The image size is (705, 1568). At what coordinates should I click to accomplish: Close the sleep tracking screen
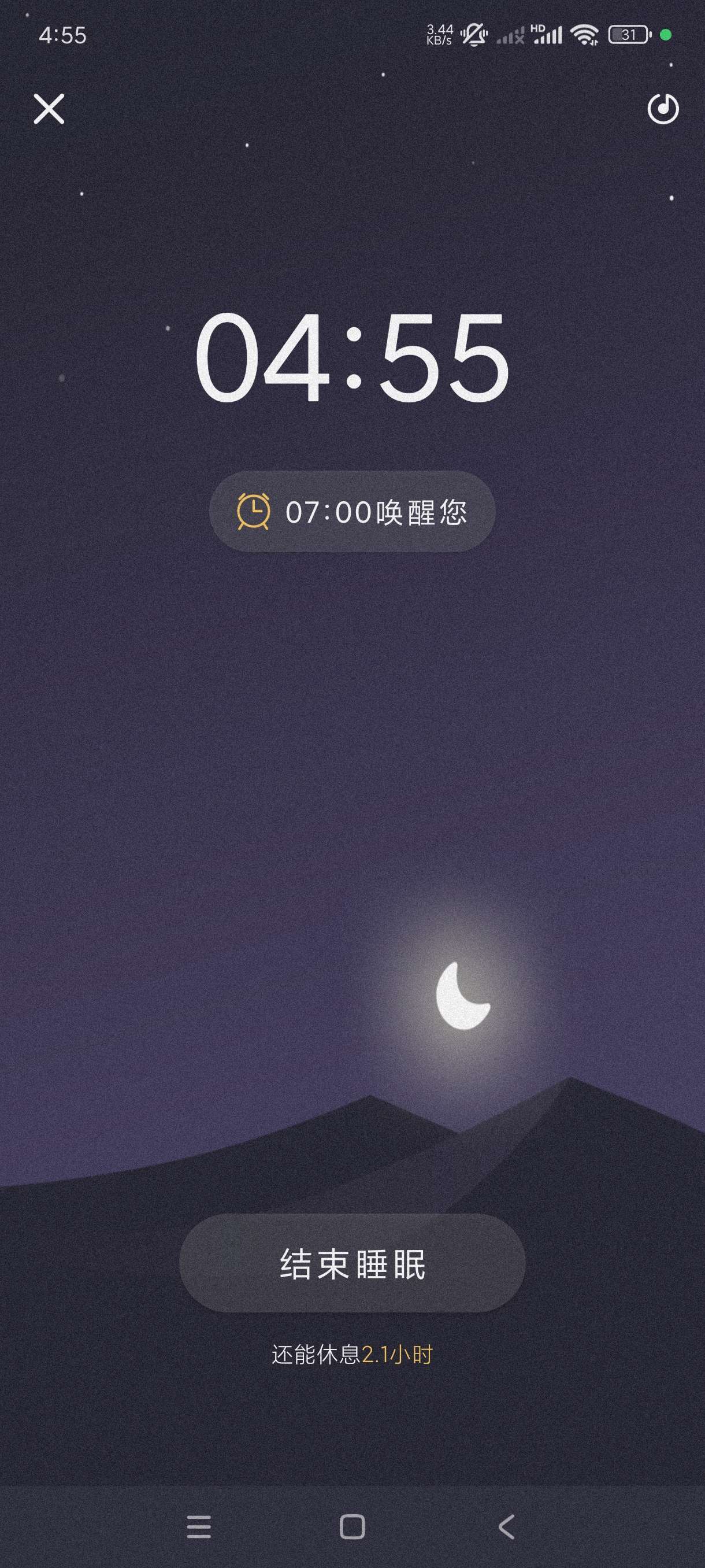coord(49,109)
